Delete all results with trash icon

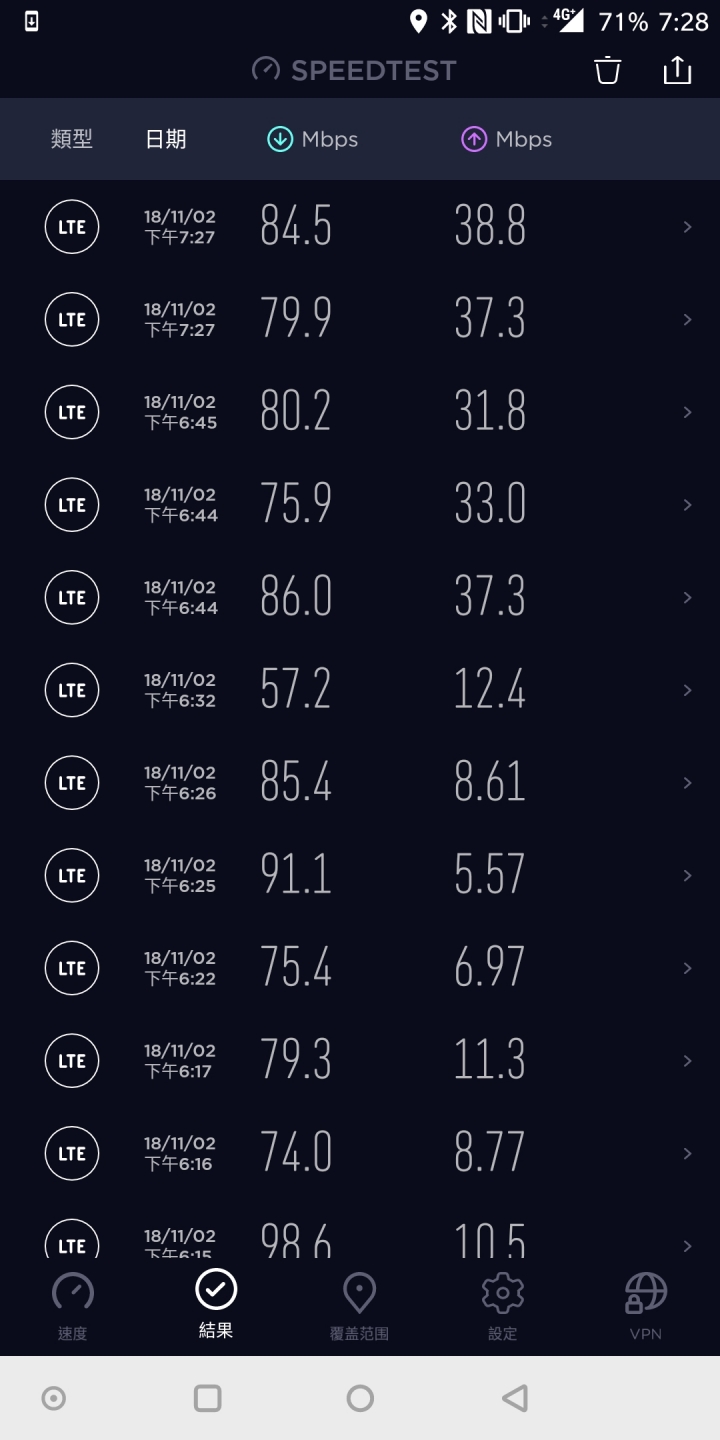tap(608, 70)
